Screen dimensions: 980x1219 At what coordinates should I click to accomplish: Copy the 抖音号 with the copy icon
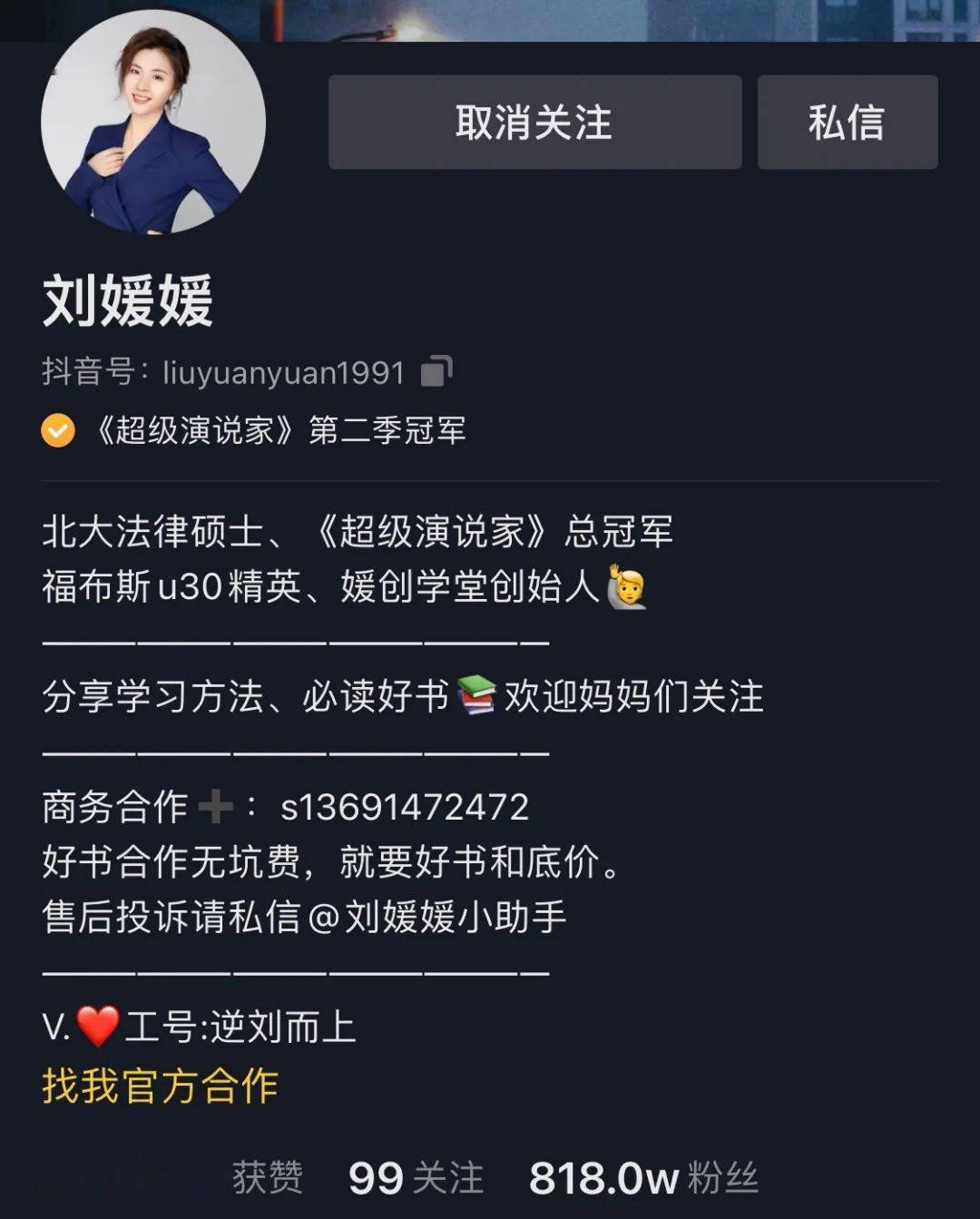pos(436,371)
